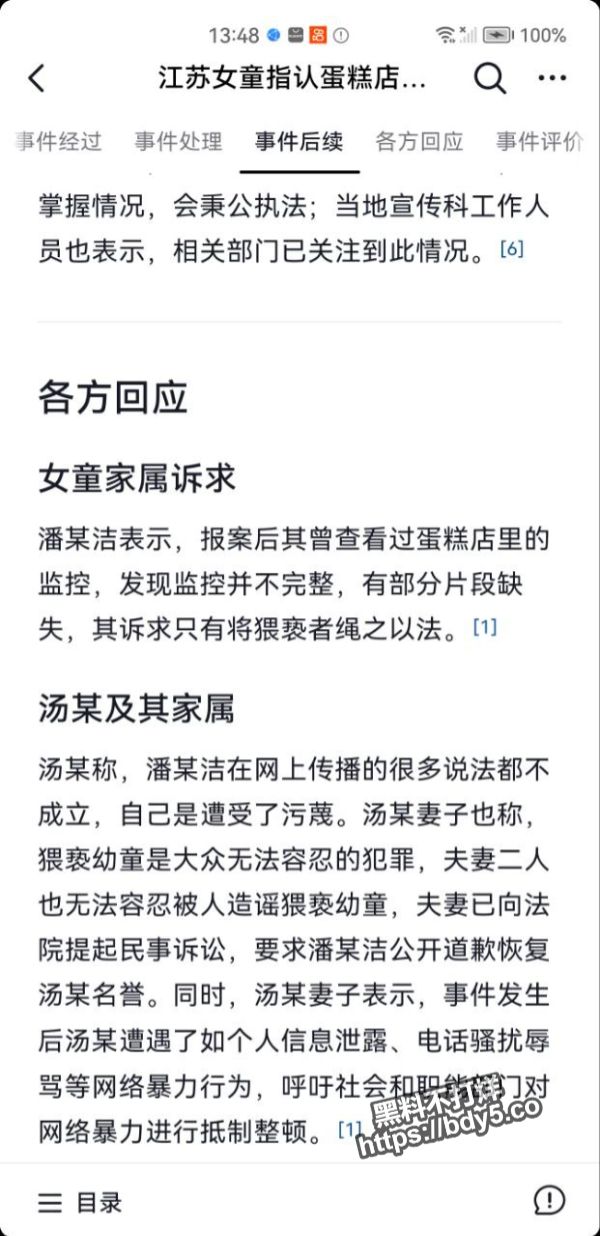The image size is (600, 1236).
Task: Open citation [1] after 抵制整顿
Action: 349,1129
